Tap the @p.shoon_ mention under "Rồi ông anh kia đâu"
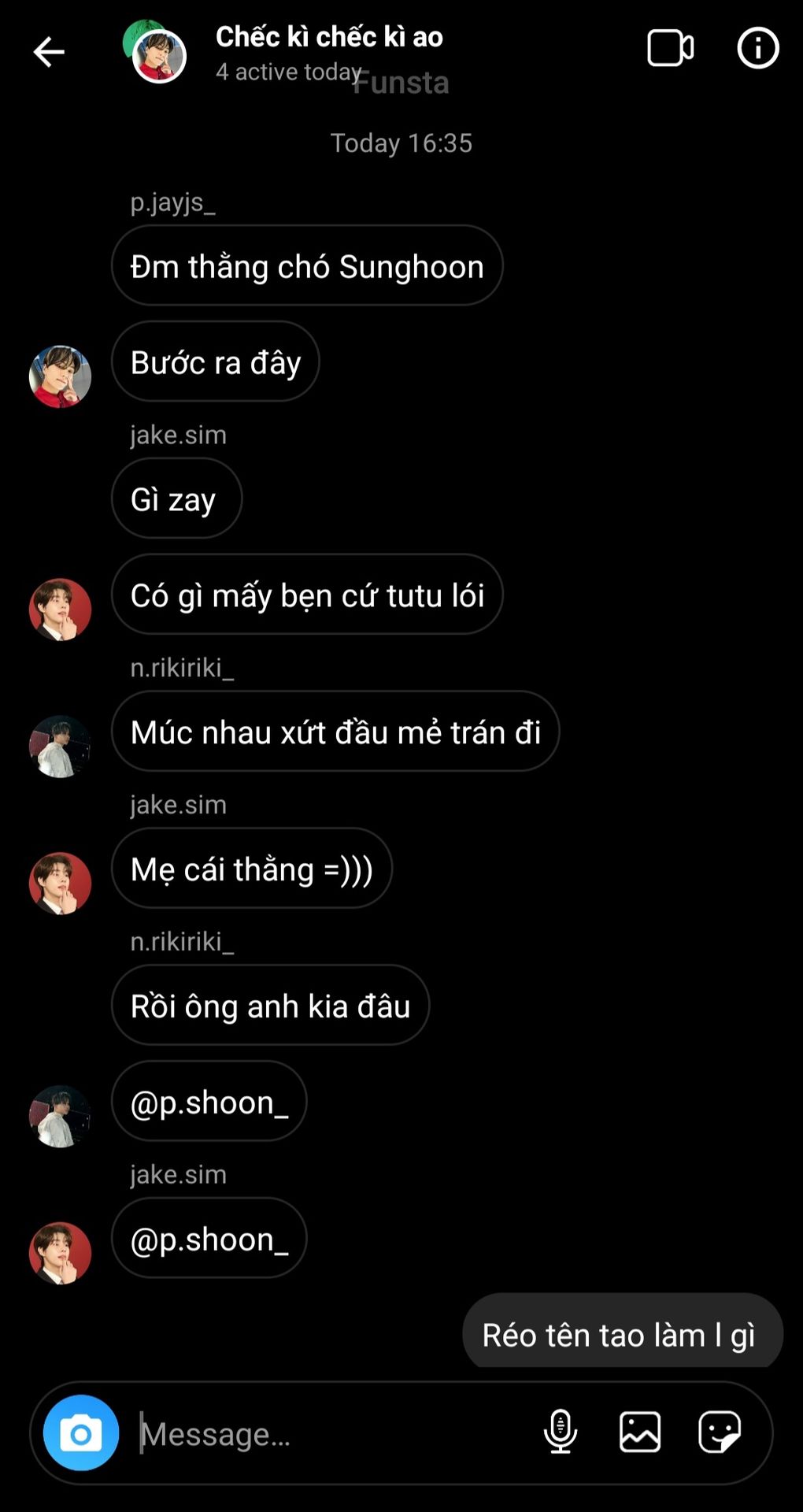803x1512 pixels. (x=209, y=1102)
